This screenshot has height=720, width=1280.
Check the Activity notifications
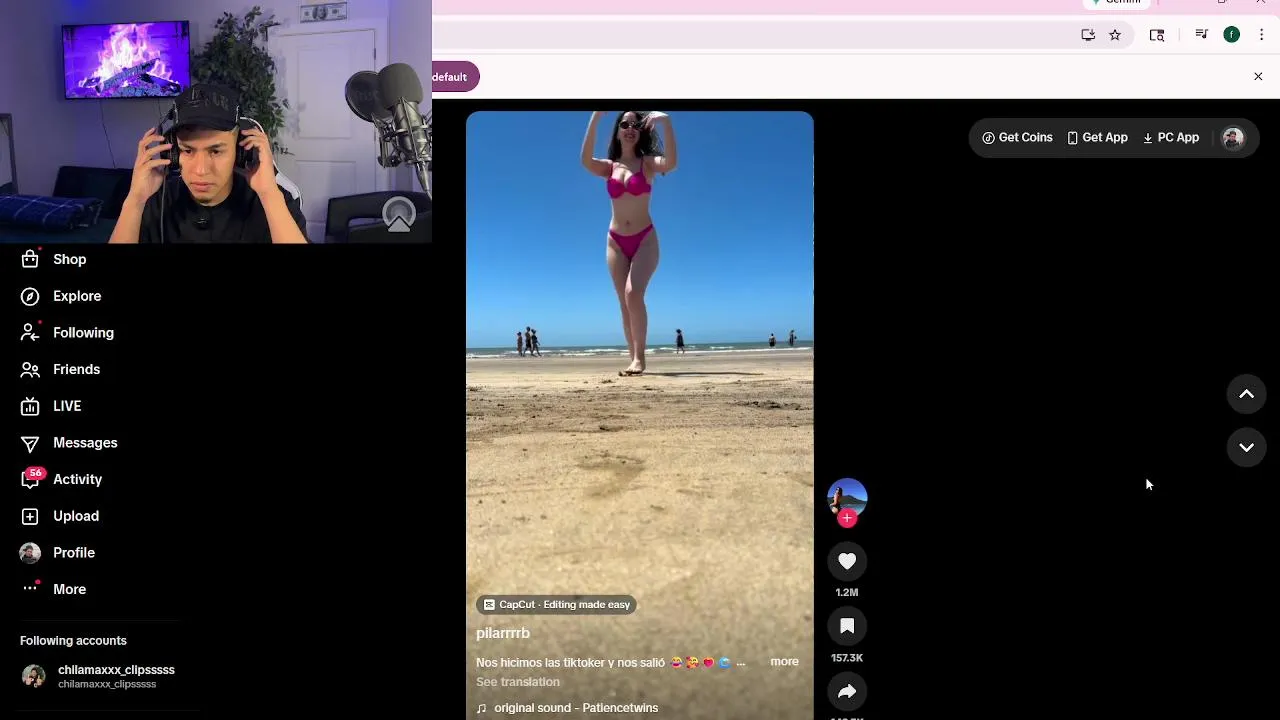[x=76, y=480]
